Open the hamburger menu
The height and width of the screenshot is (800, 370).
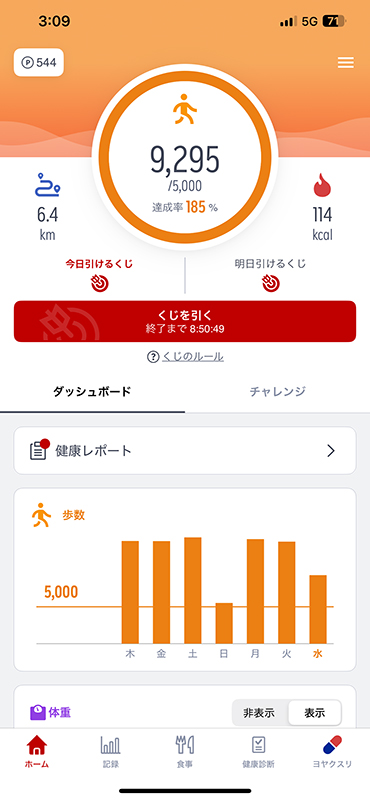(x=346, y=63)
